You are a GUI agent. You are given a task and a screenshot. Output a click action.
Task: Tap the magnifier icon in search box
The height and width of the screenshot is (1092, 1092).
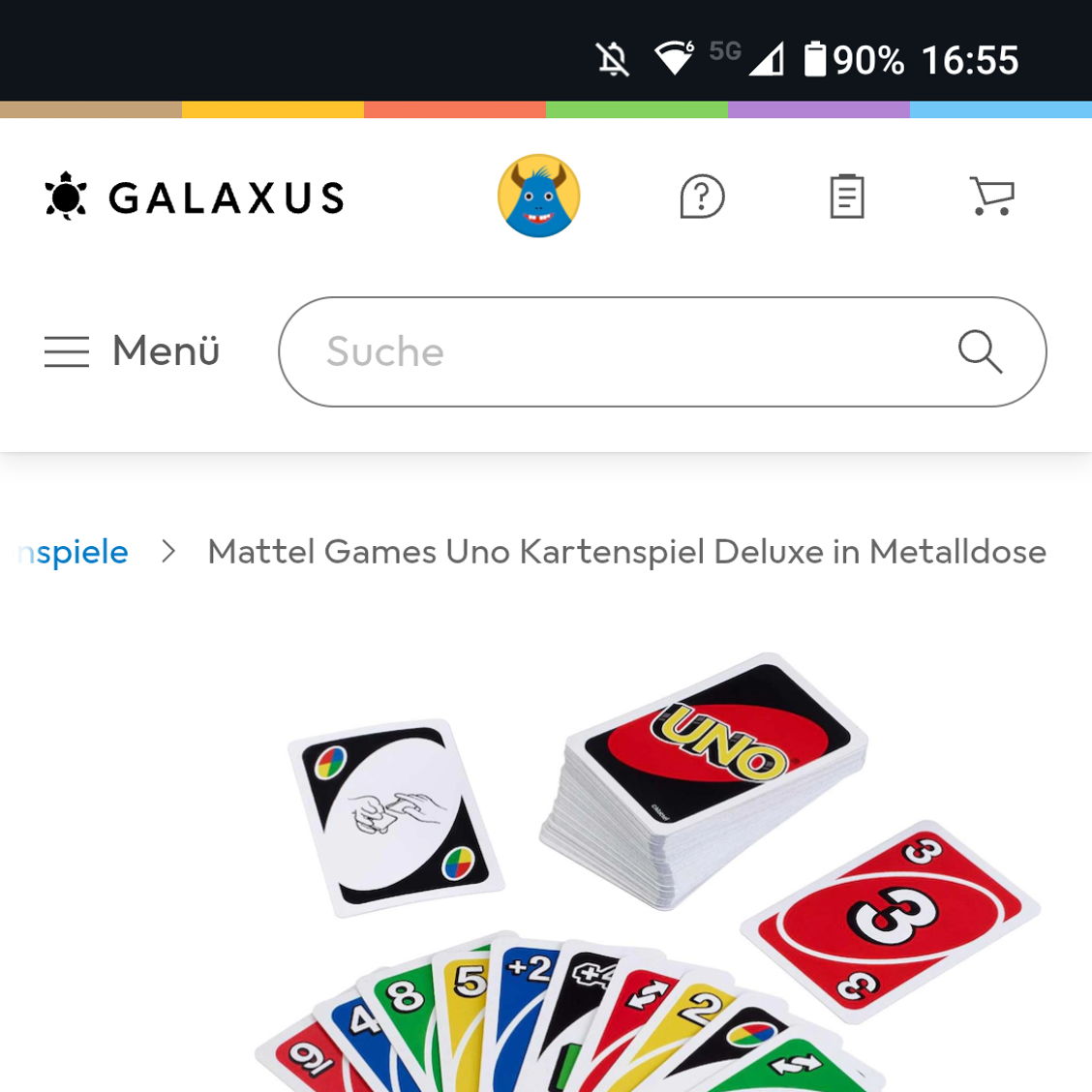pyautogui.click(x=980, y=351)
